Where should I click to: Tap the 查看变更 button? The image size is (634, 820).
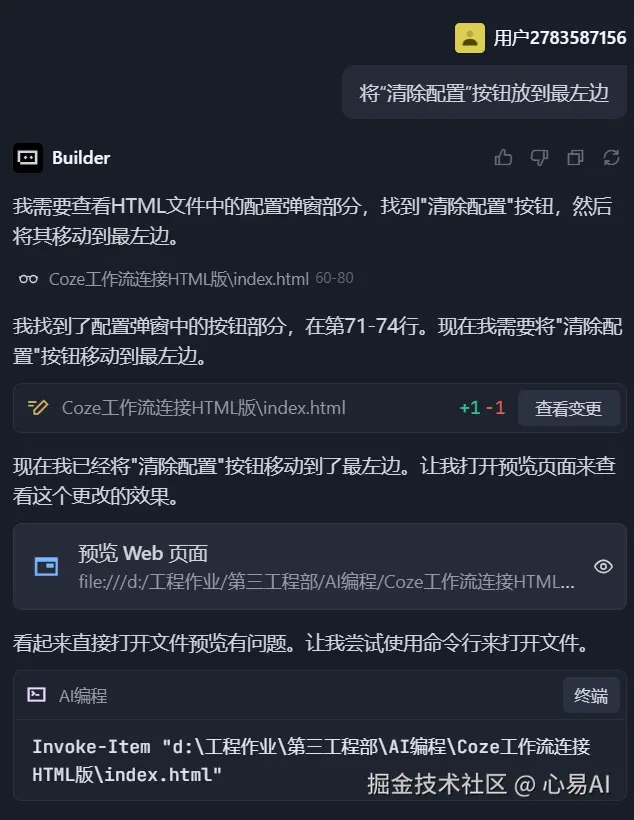click(568, 408)
